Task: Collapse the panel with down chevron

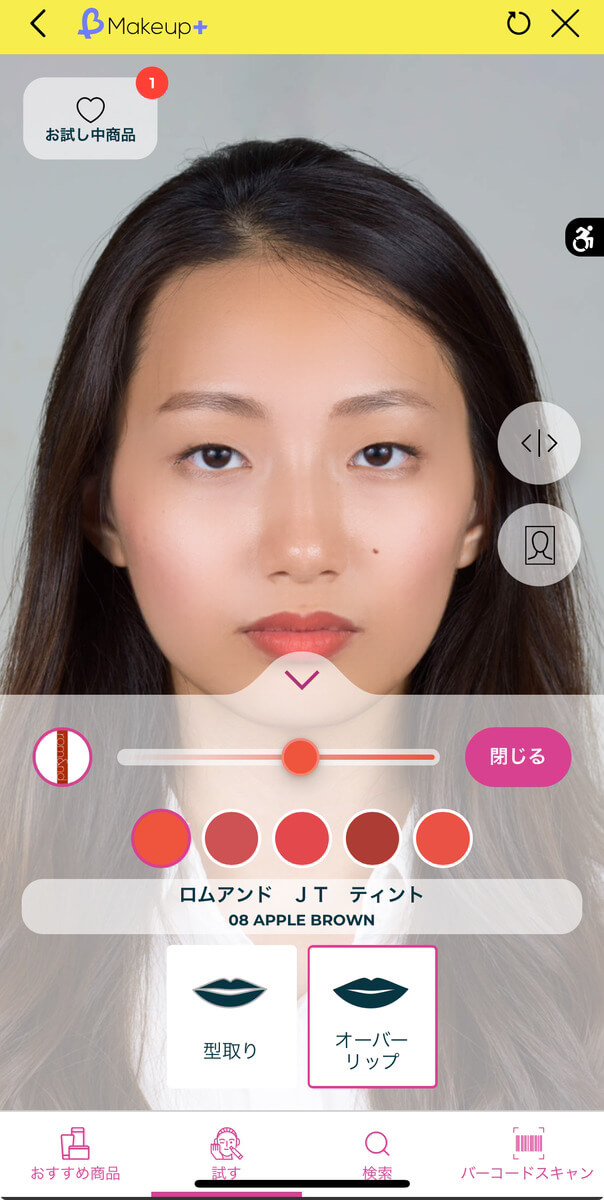Action: (x=301, y=680)
